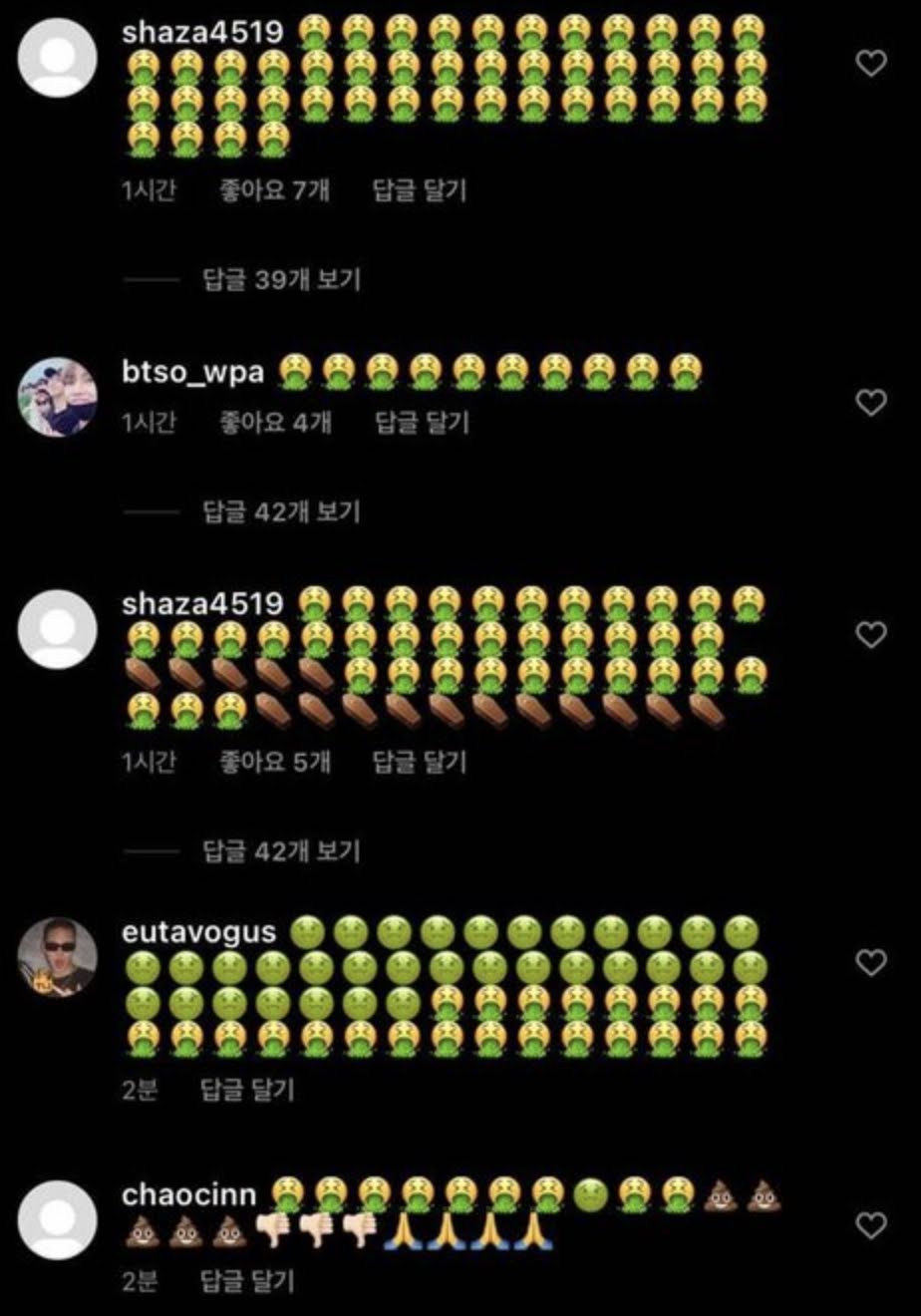This screenshot has height=1316, width=921.
Task: See who liked via 좋아요 7개
Action: click(x=274, y=189)
